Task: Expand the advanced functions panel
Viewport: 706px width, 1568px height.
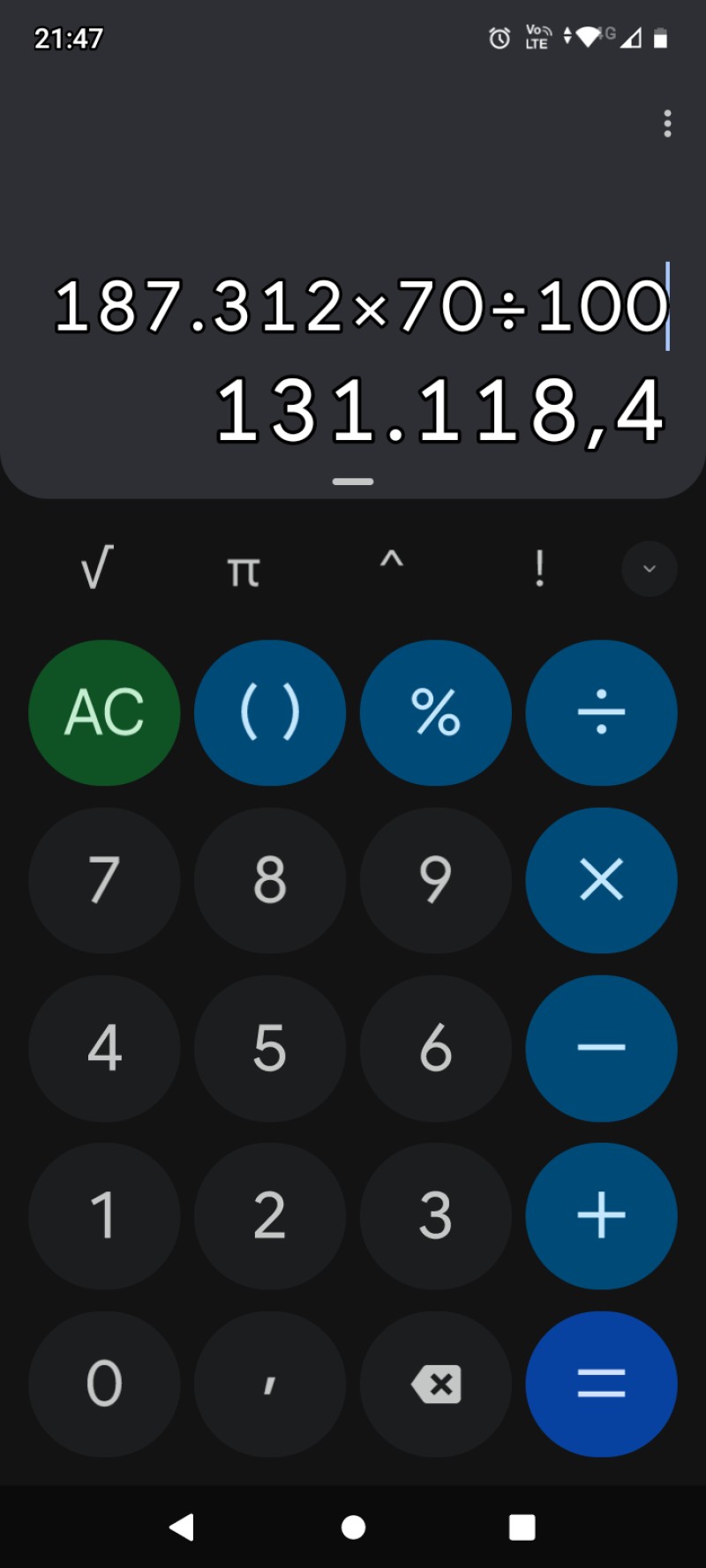Action: (650, 569)
